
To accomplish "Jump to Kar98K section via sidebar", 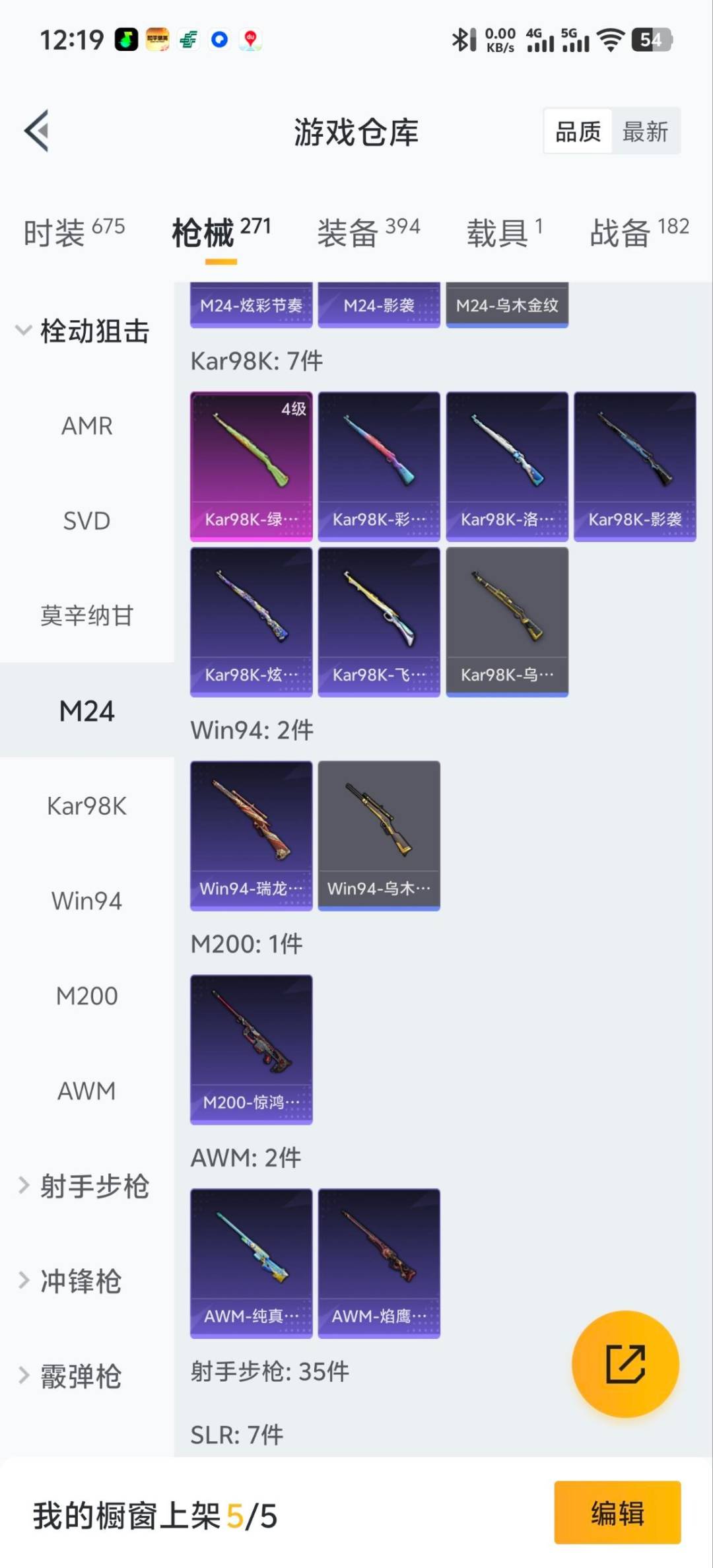I will tap(86, 804).
